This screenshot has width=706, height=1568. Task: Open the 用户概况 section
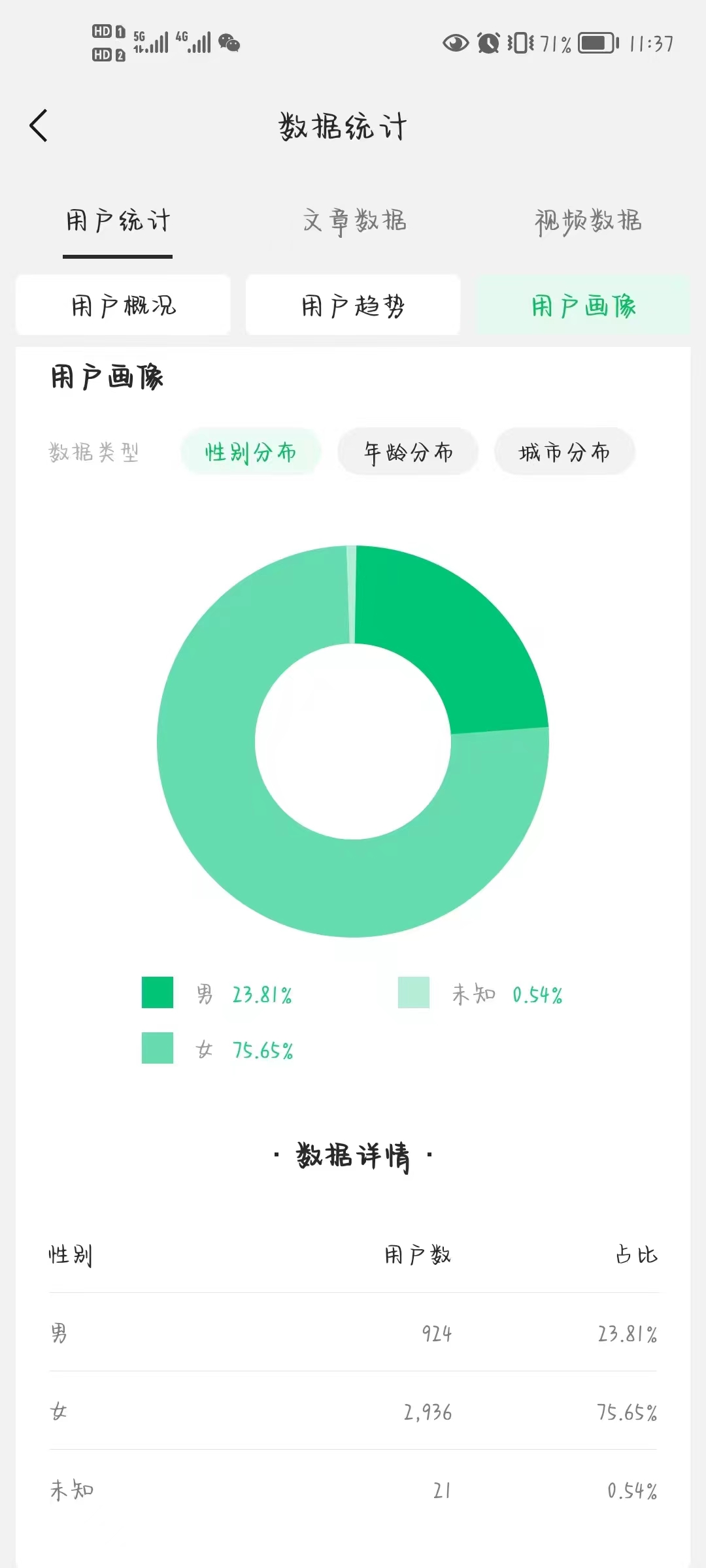coord(123,305)
